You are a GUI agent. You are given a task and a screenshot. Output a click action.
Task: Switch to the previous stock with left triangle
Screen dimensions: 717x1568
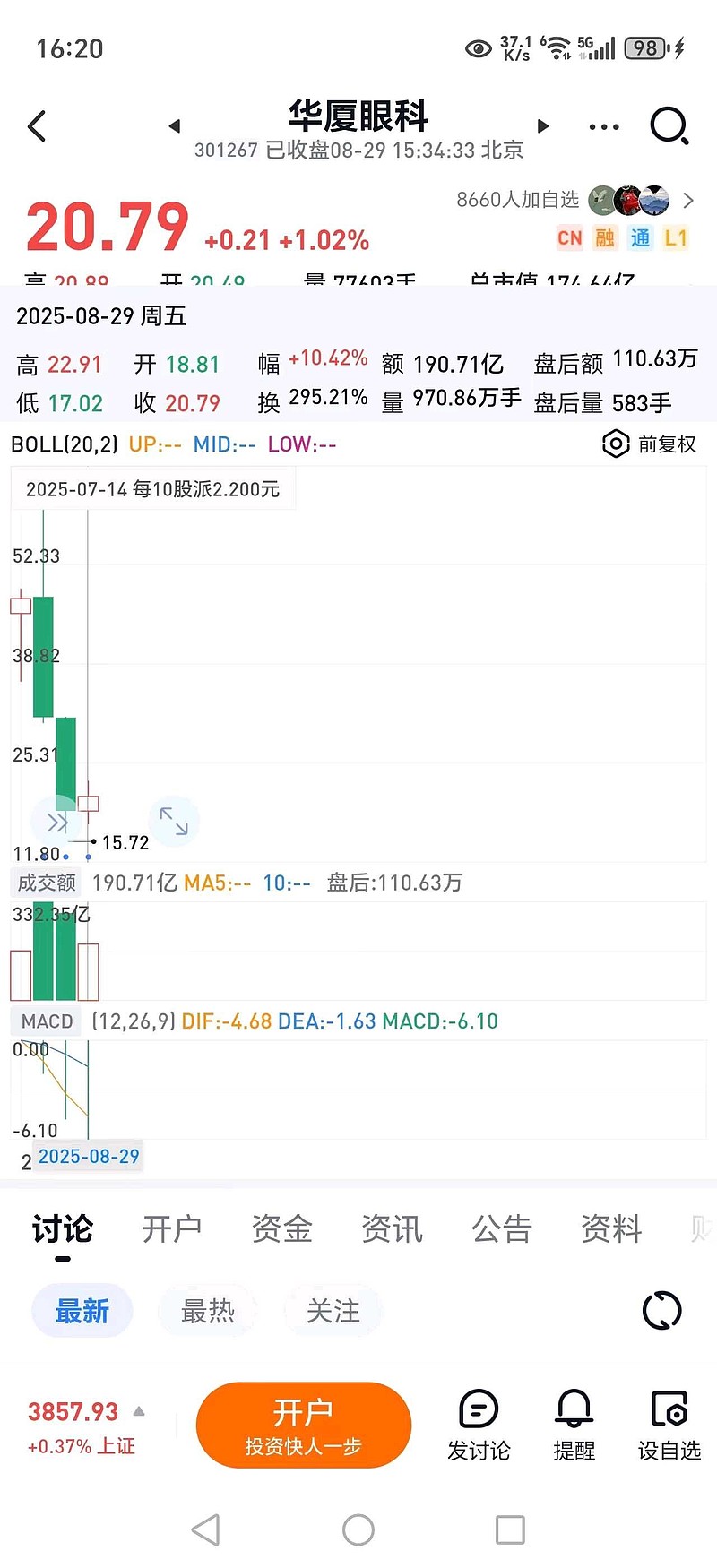click(x=175, y=126)
